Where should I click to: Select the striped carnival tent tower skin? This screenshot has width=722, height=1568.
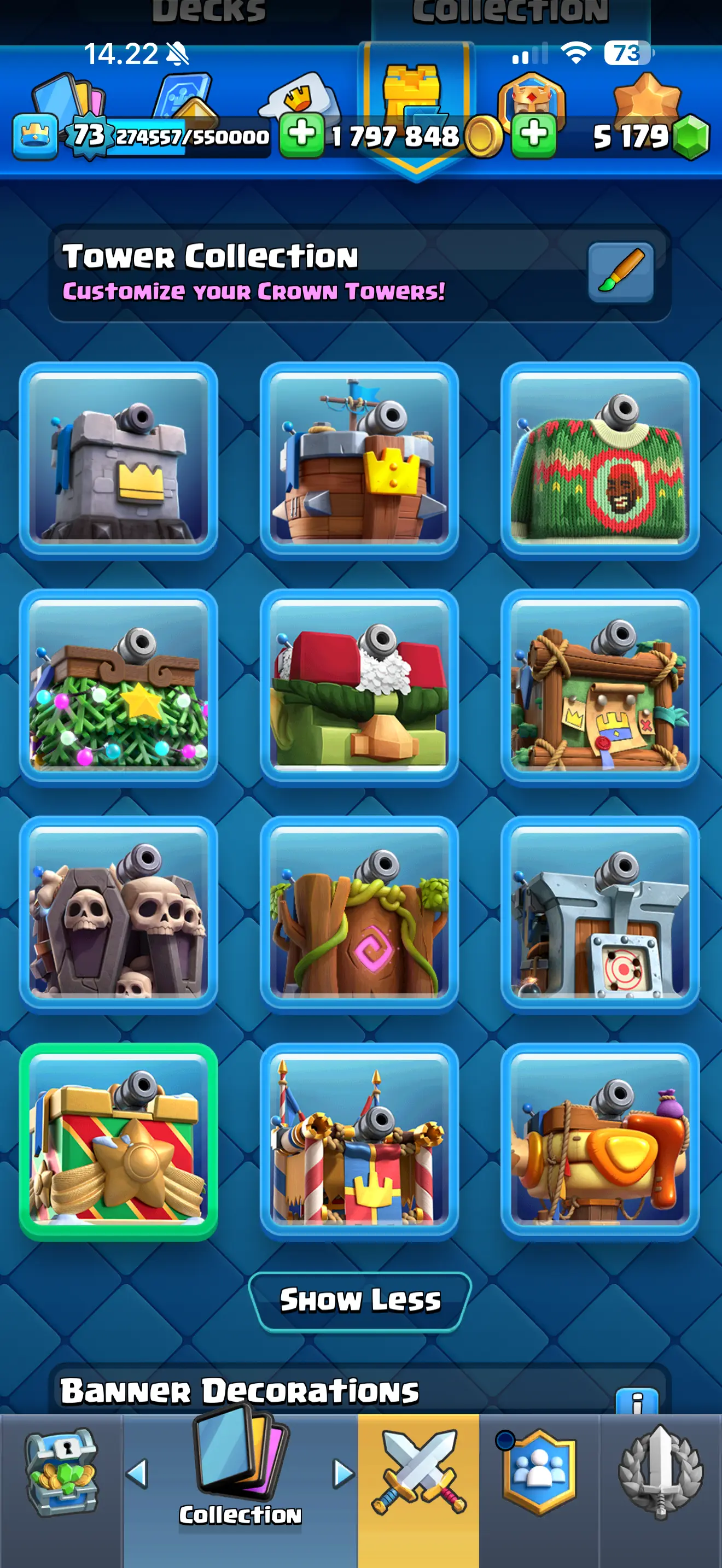pos(359,1142)
